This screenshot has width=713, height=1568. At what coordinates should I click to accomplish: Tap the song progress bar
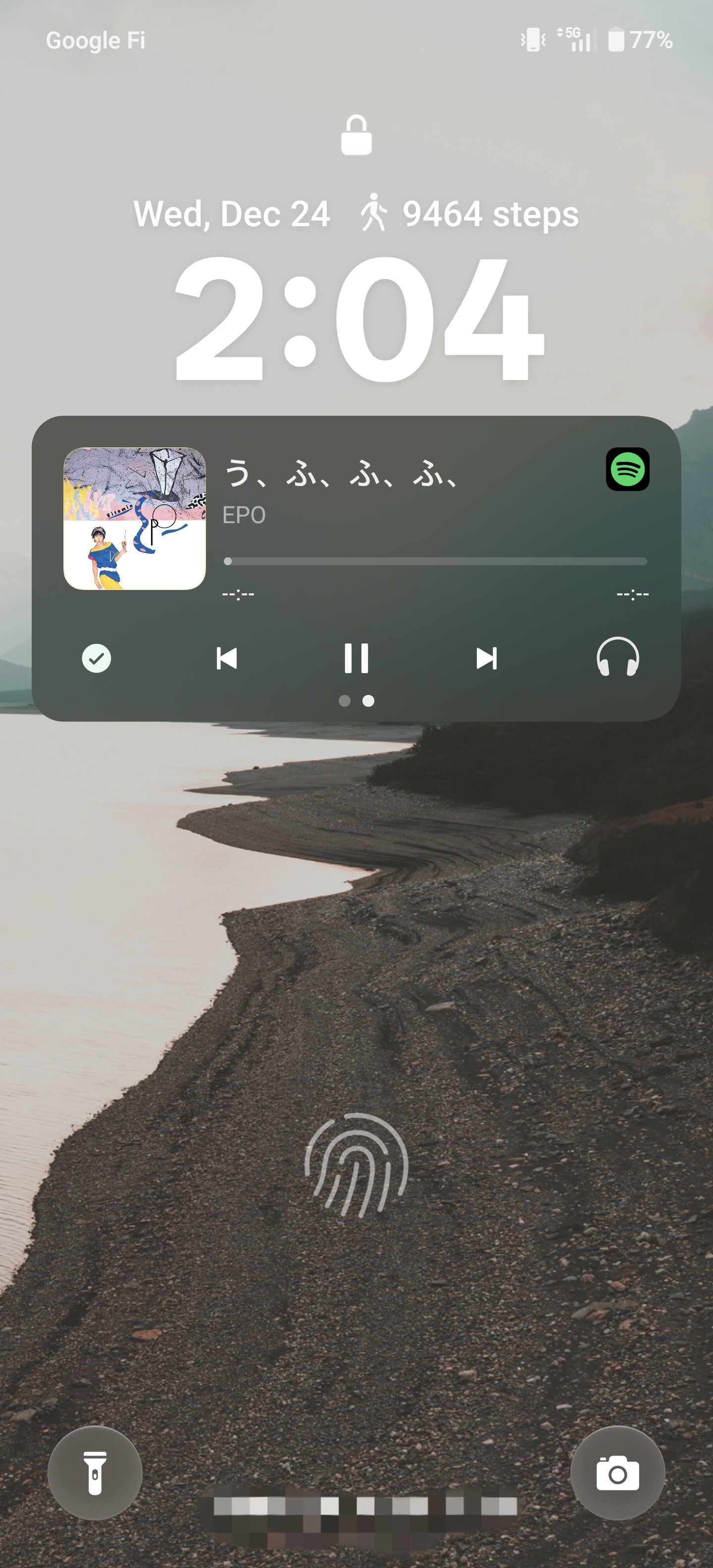tap(435, 561)
